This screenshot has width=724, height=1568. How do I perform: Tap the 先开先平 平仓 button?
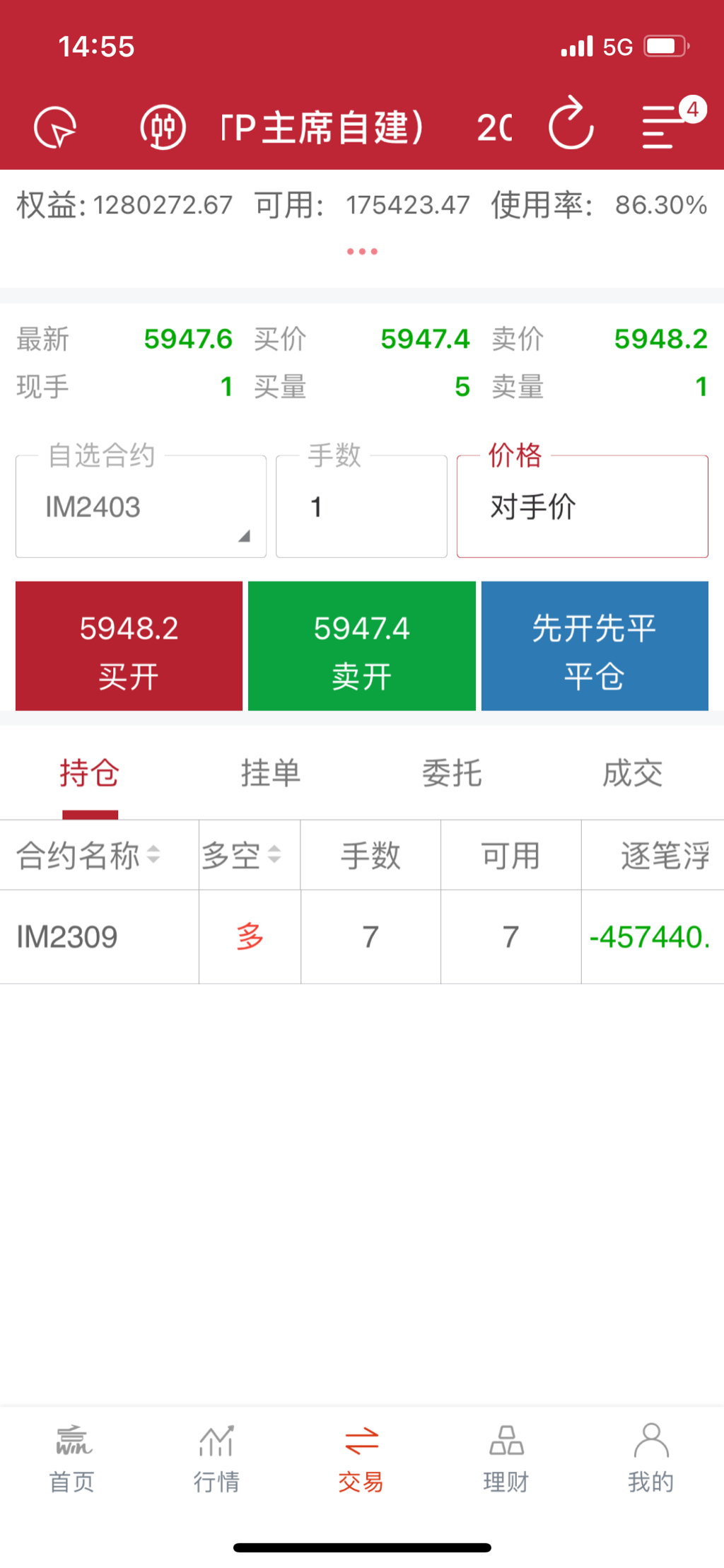click(595, 646)
